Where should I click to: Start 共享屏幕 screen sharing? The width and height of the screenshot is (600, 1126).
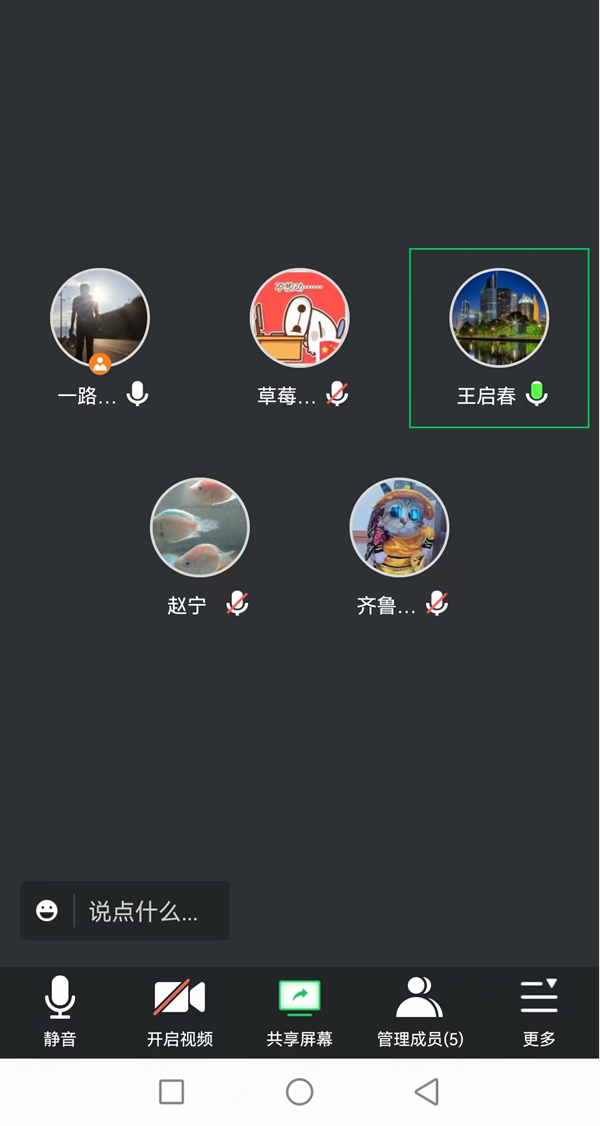(x=300, y=1010)
